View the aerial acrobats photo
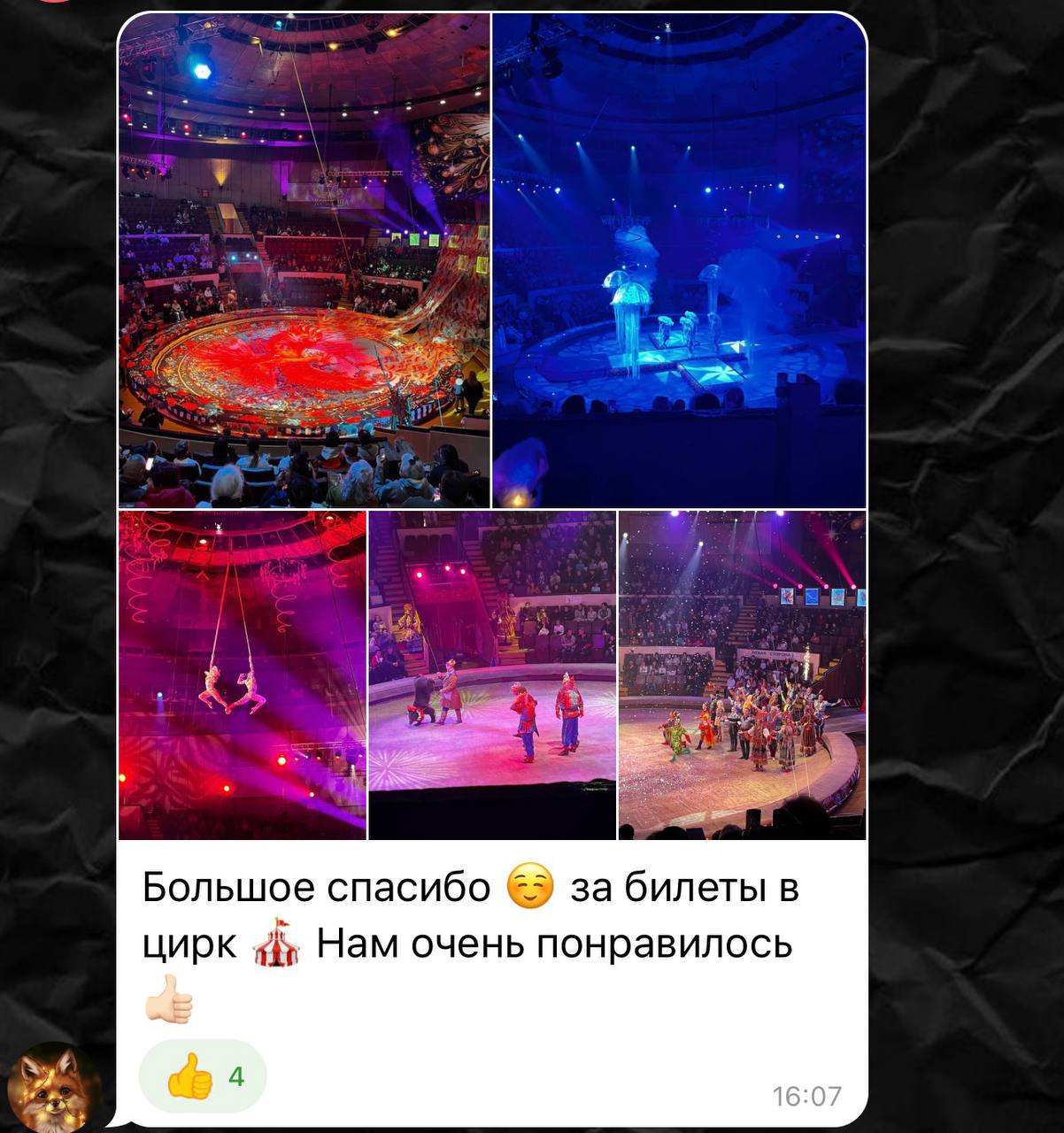Viewport: 1064px width, 1133px height. coord(242,674)
